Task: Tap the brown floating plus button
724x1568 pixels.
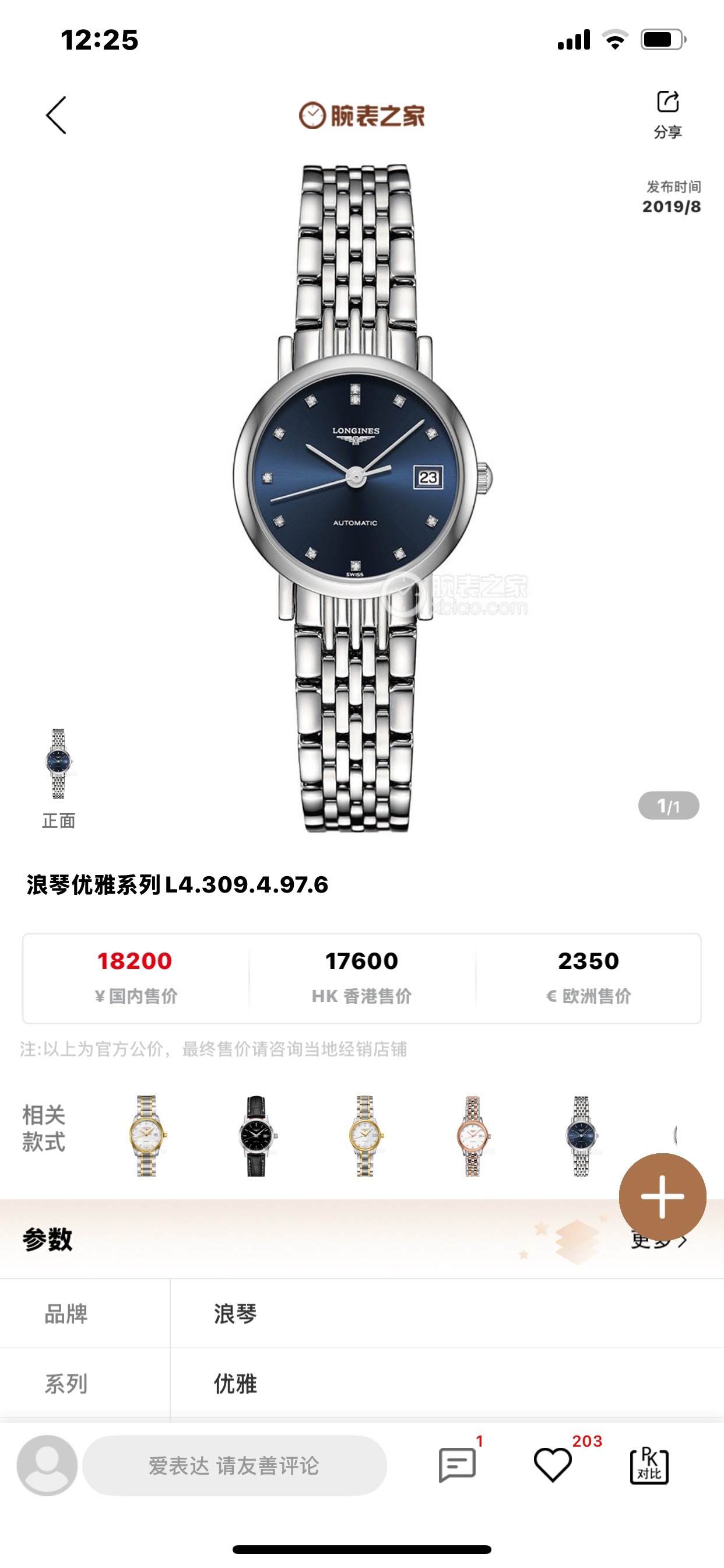Action: point(662,1196)
